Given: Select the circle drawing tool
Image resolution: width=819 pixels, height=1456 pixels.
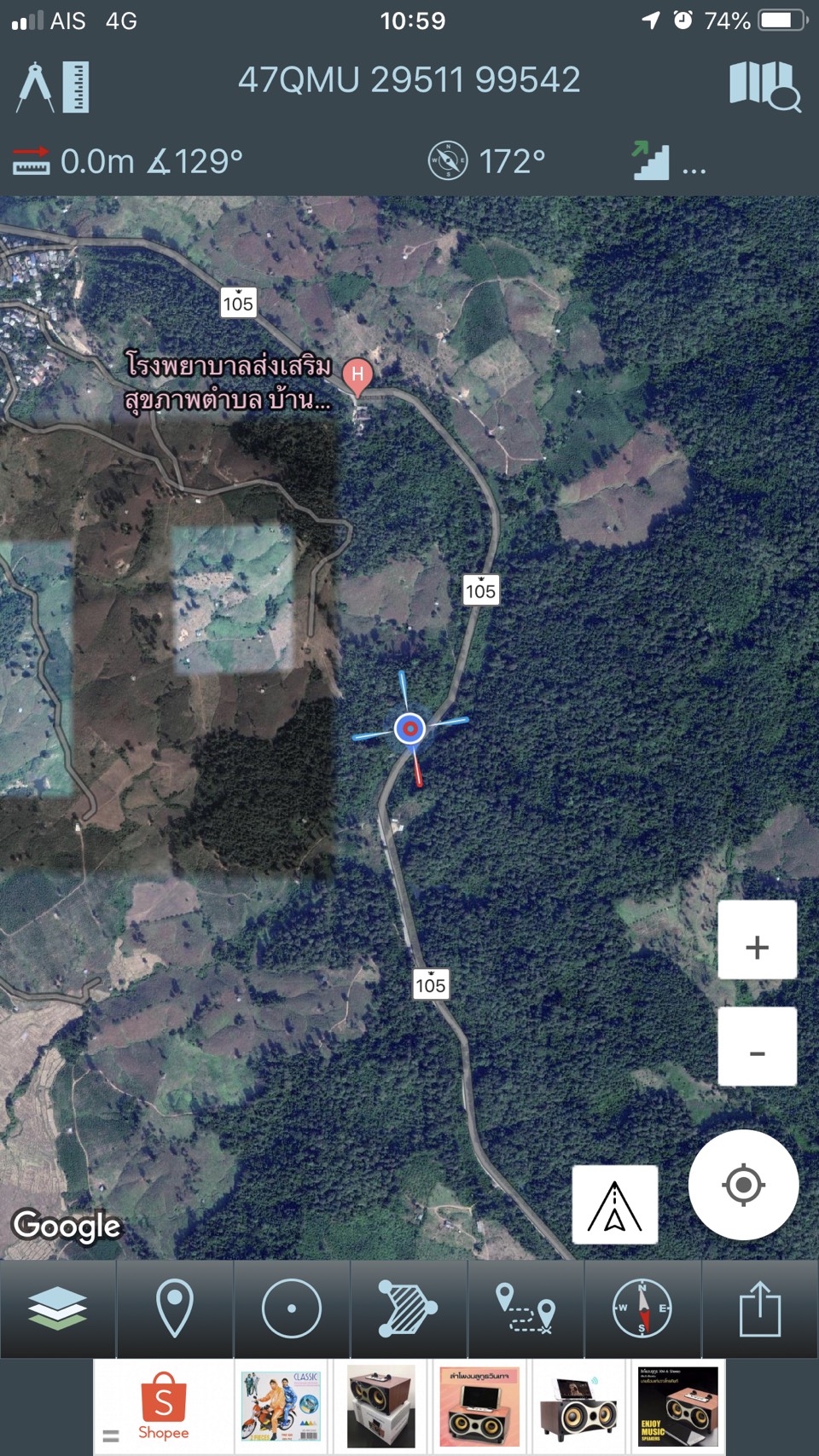Looking at the screenshot, I should [x=292, y=1308].
